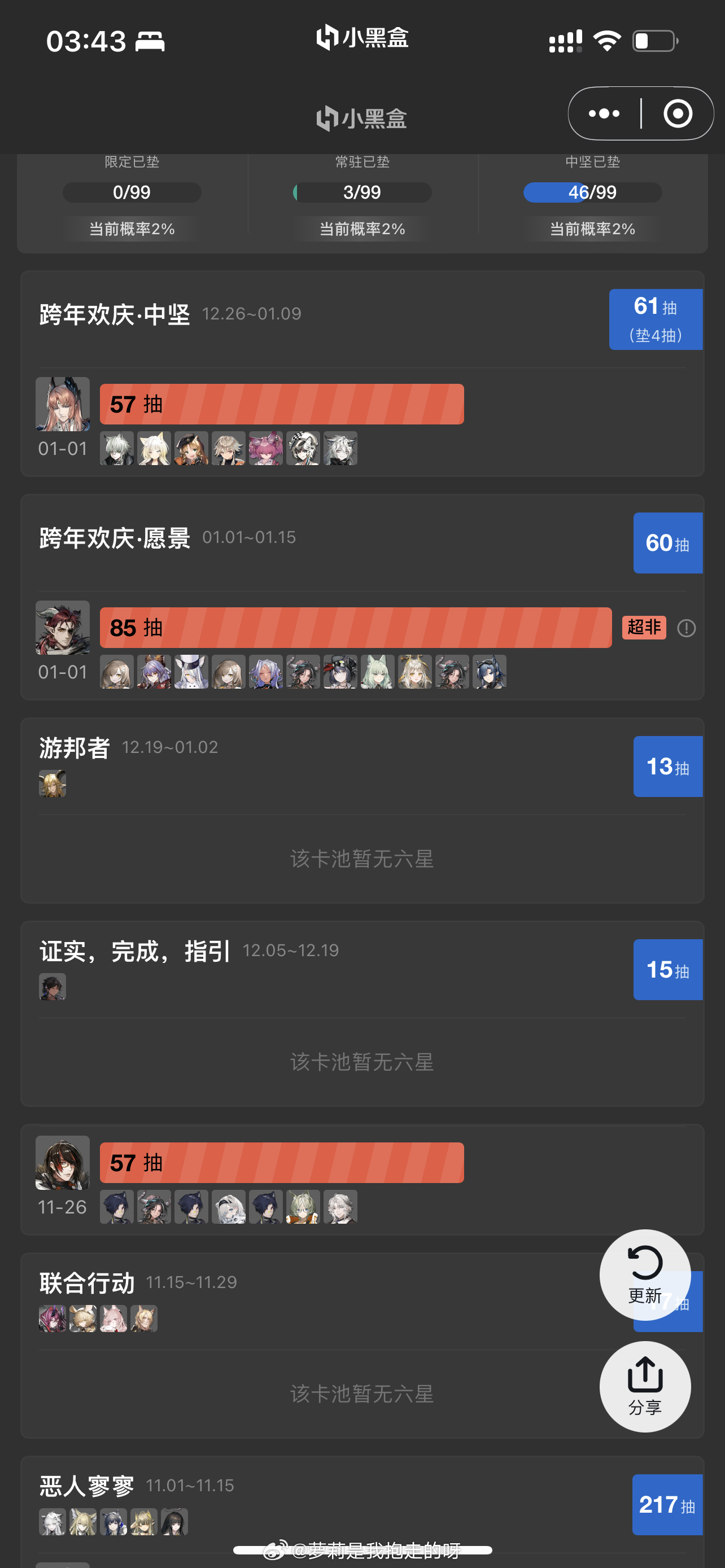Image resolution: width=725 pixels, height=1568 pixels.
Task: Open the info icon next to 超非
Action: click(686, 628)
